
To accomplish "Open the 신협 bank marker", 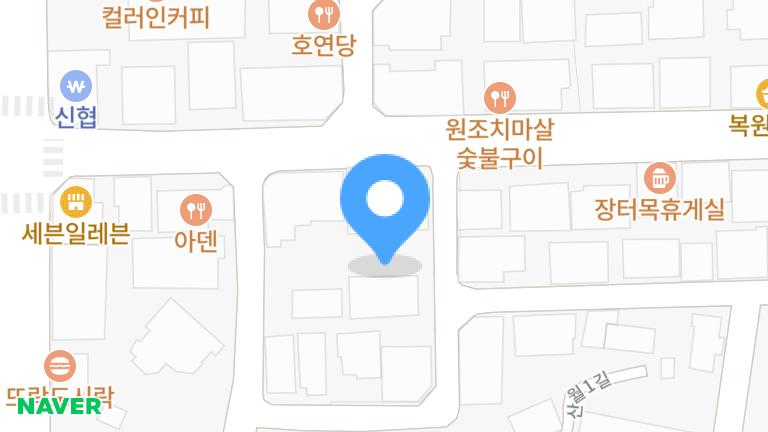I will point(76,86).
